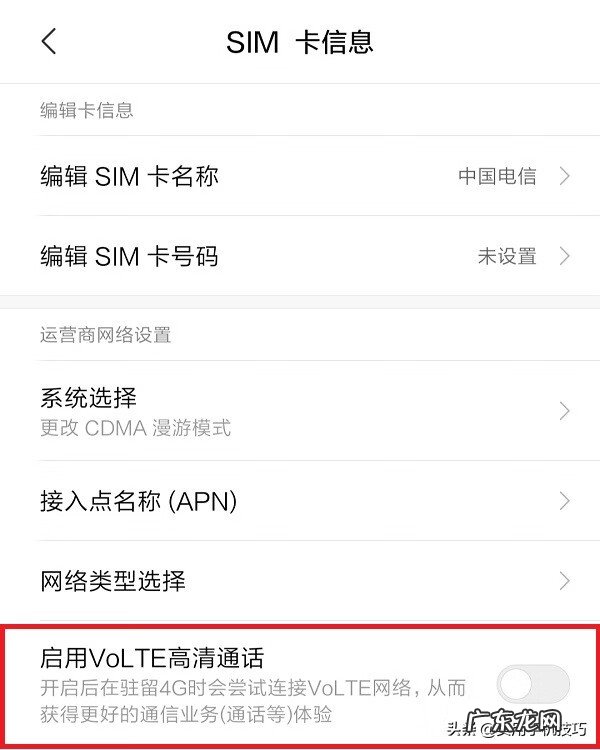Go back from SIM 卡信息 page
This screenshot has width=600, height=750.
(49, 42)
